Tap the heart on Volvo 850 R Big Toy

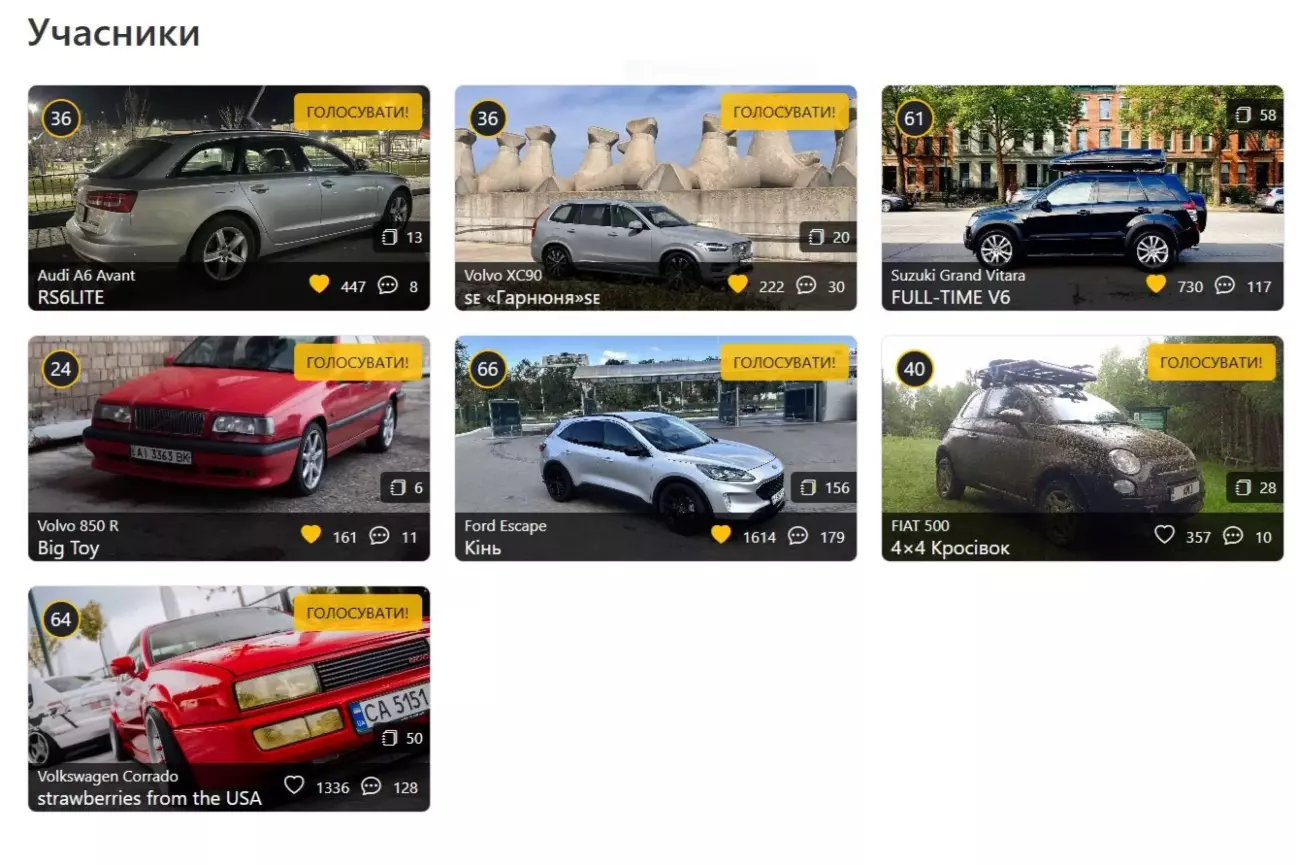coord(311,536)
